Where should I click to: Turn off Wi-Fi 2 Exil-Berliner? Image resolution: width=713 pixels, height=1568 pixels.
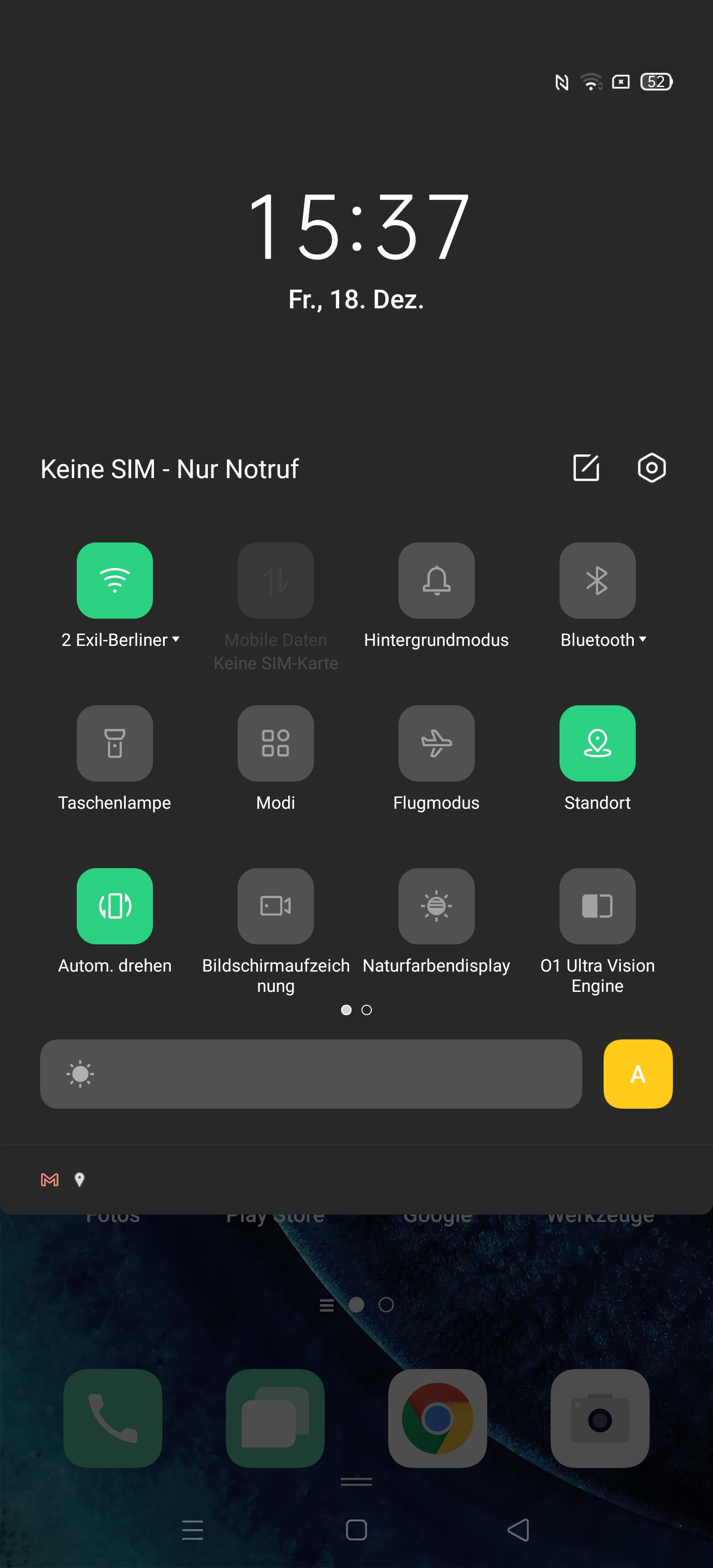(114, 580)
